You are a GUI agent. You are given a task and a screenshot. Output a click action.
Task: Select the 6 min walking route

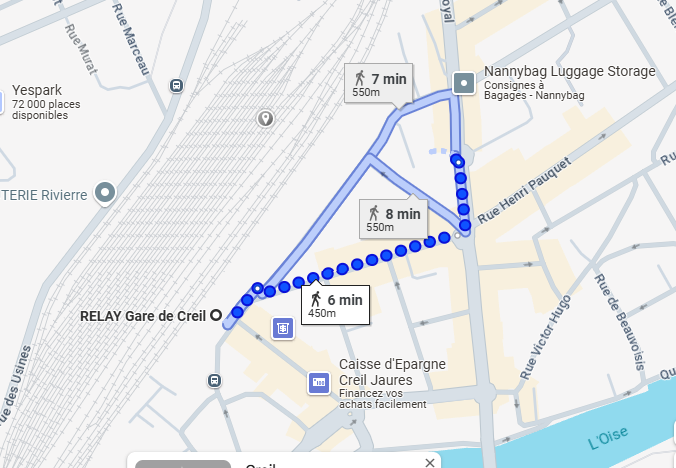(335, 303)
